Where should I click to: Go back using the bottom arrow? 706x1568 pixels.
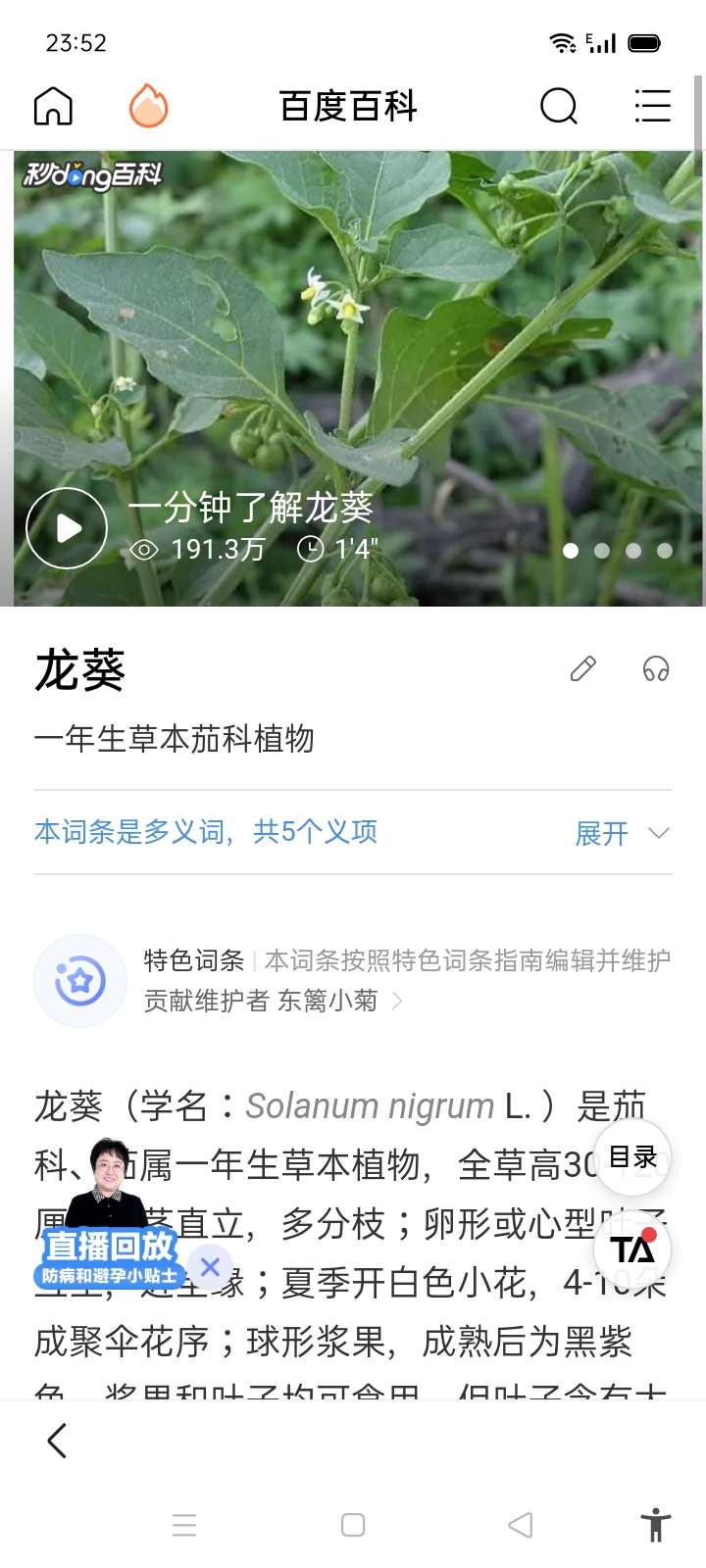pos(57,1441)
